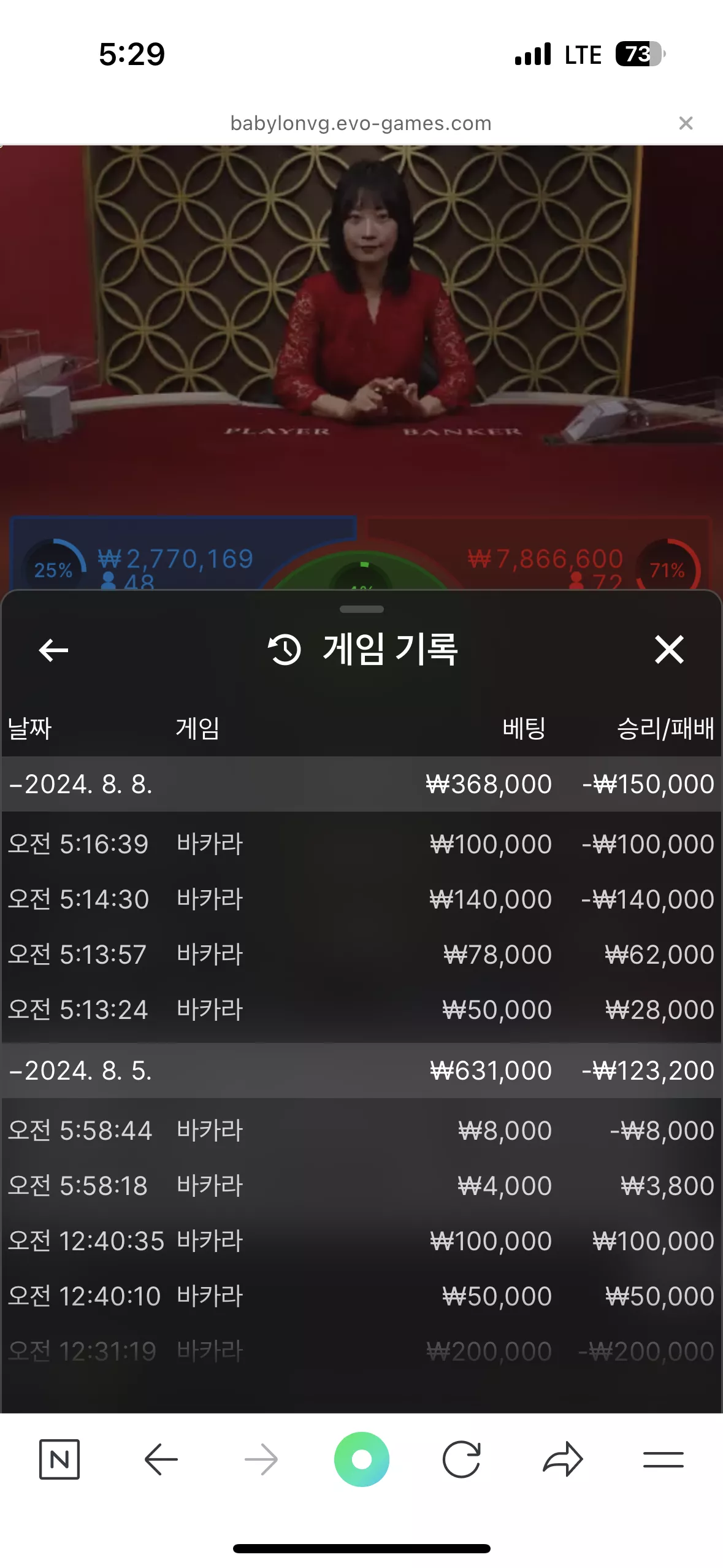Open the 오전 5:16:39 baccarat record
The image size is (723, 1568).
362,844
